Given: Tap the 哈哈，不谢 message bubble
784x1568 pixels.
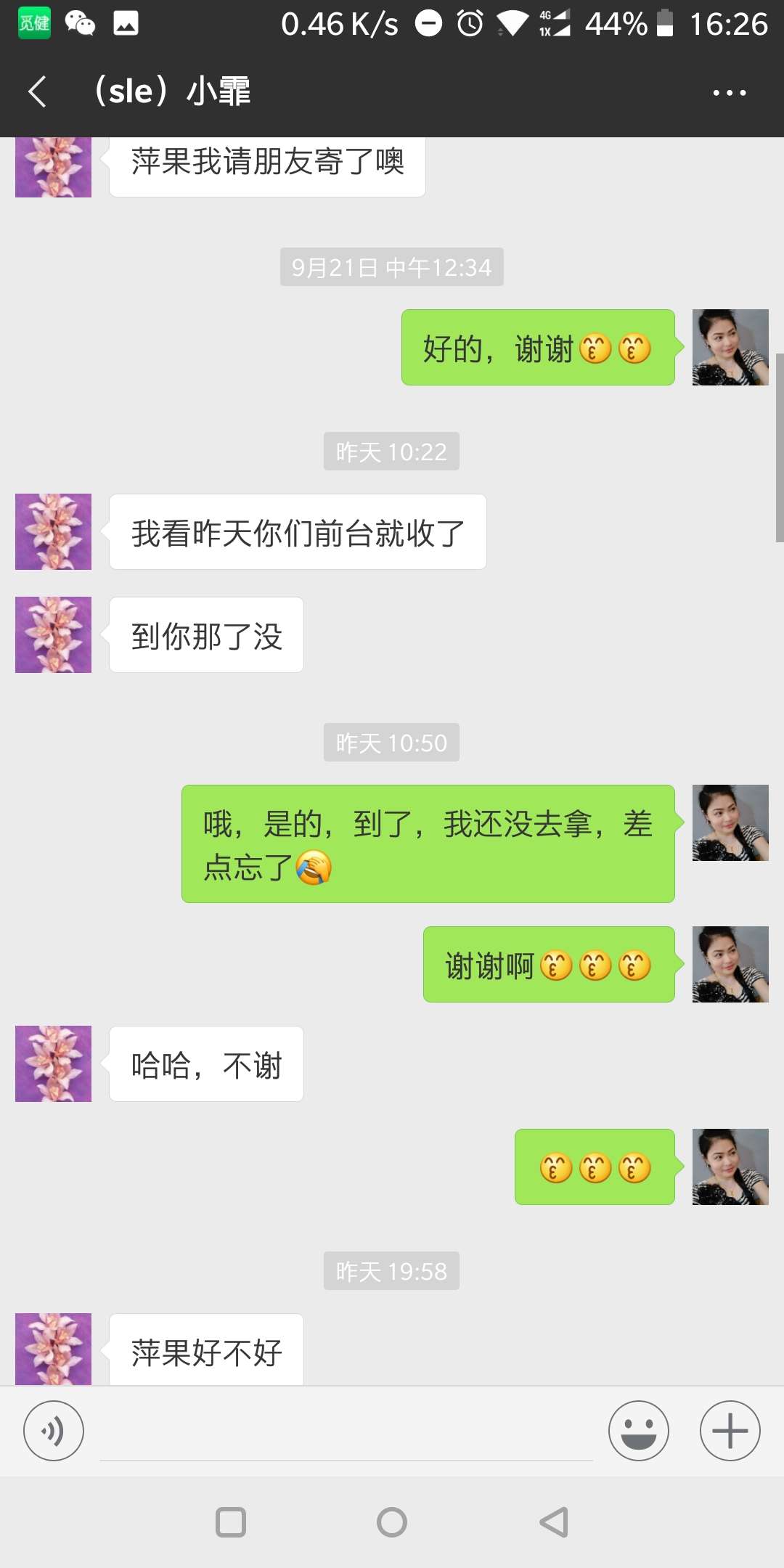Looking at the screenshot, I should (x=205, y=1063).
